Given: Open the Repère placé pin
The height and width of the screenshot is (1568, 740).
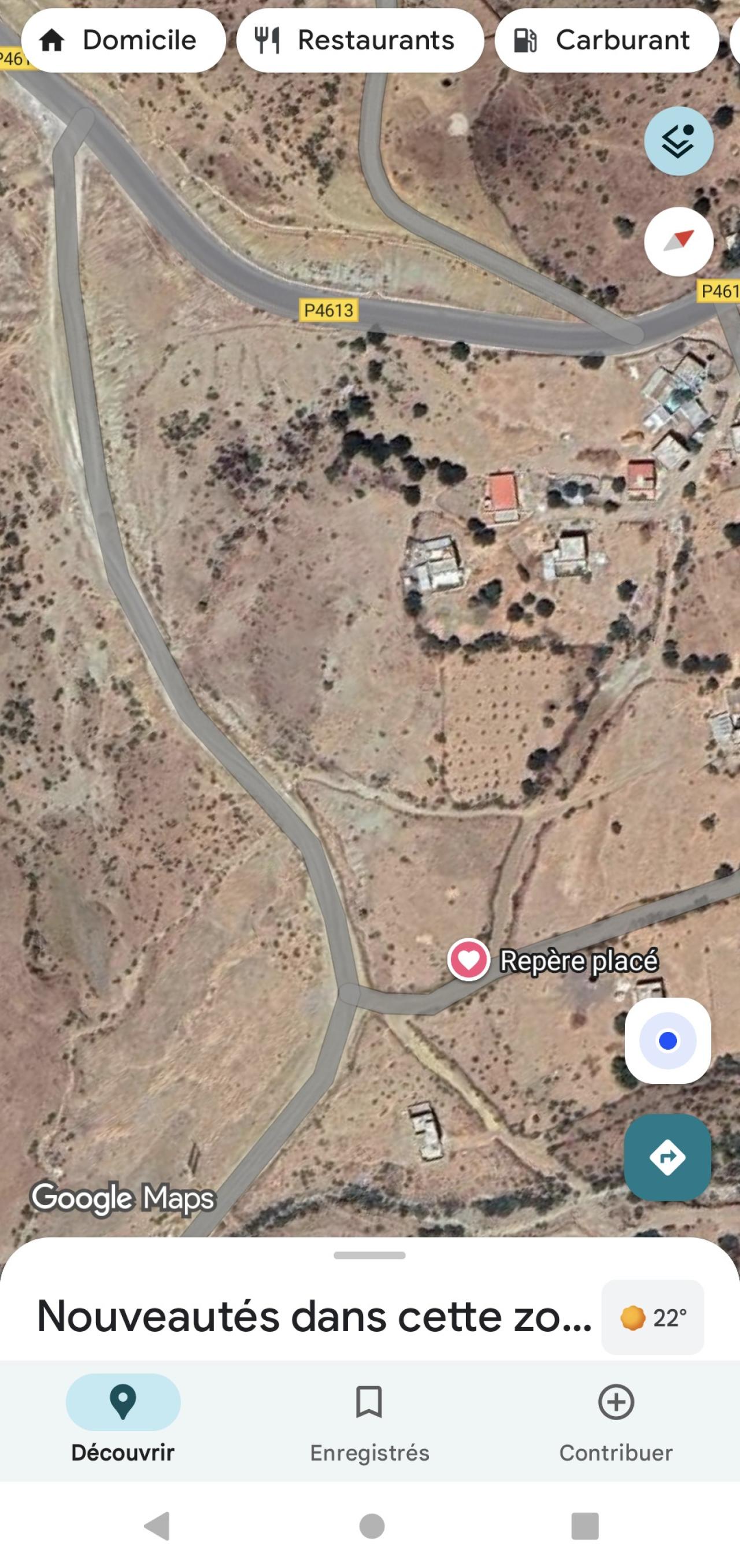Looking at the screenshot, I should pyautogui.click(x=469, y=960).
